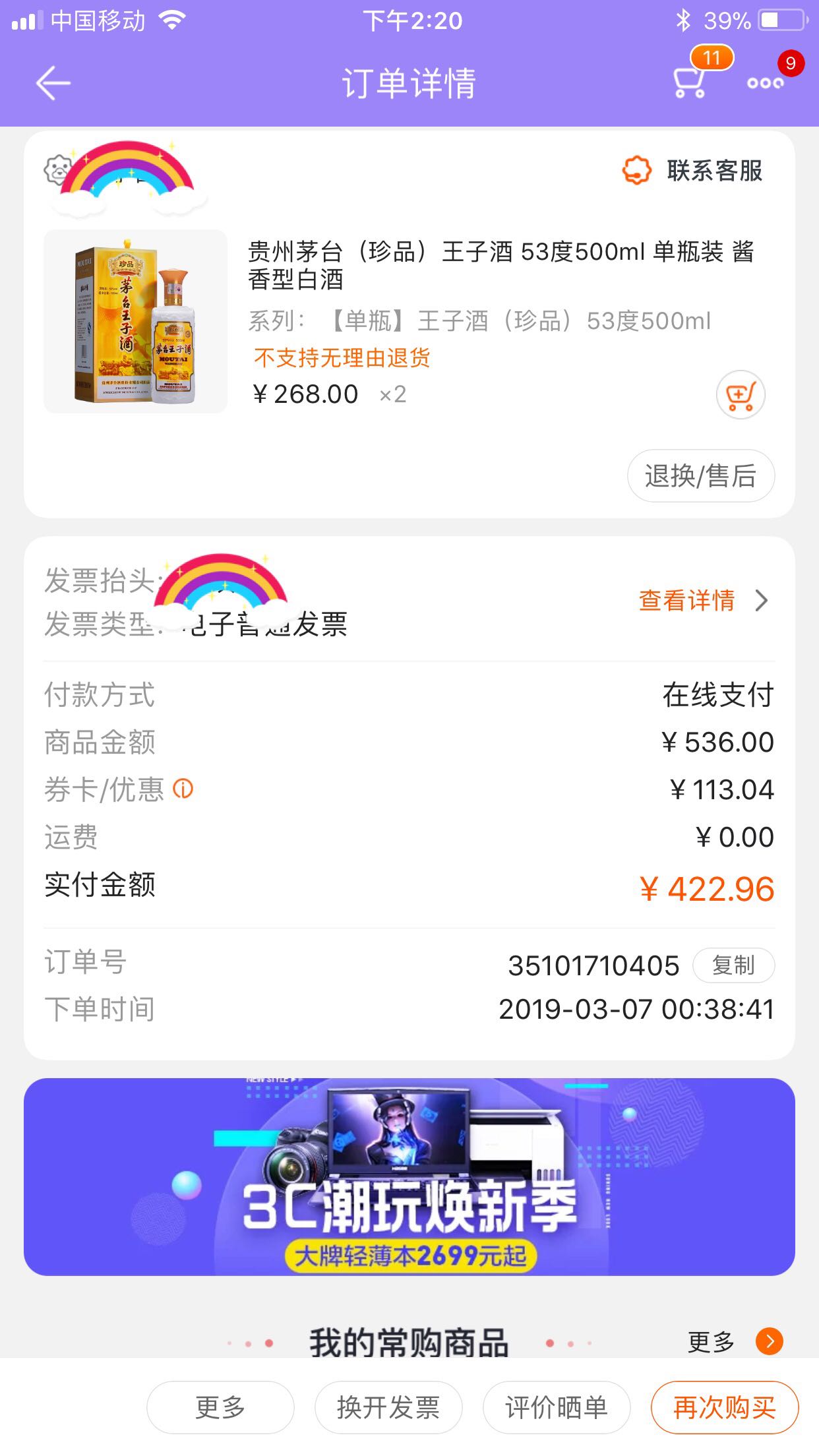
Task: Show the 券卡/优惠 discount info icon
Action: 183,789
